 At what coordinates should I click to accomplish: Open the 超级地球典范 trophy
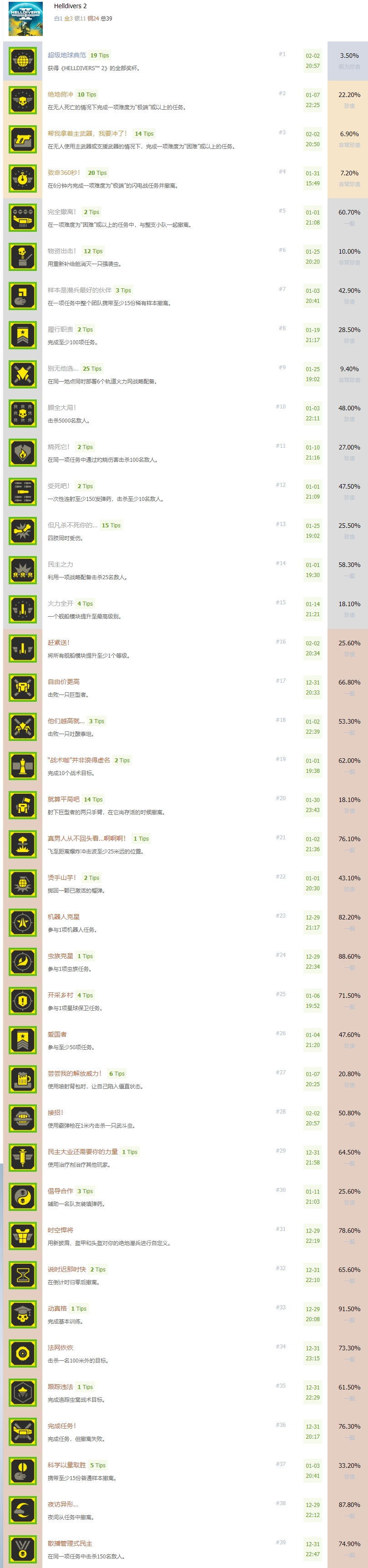click(67, 56)
